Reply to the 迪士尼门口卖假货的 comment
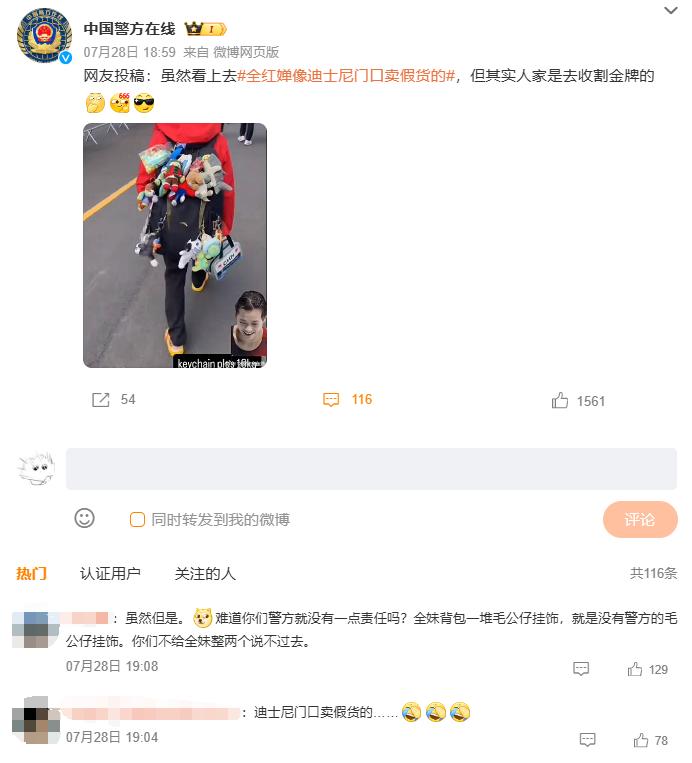The image size is (692, 763). pyautogui.click(x=587, y=740)
